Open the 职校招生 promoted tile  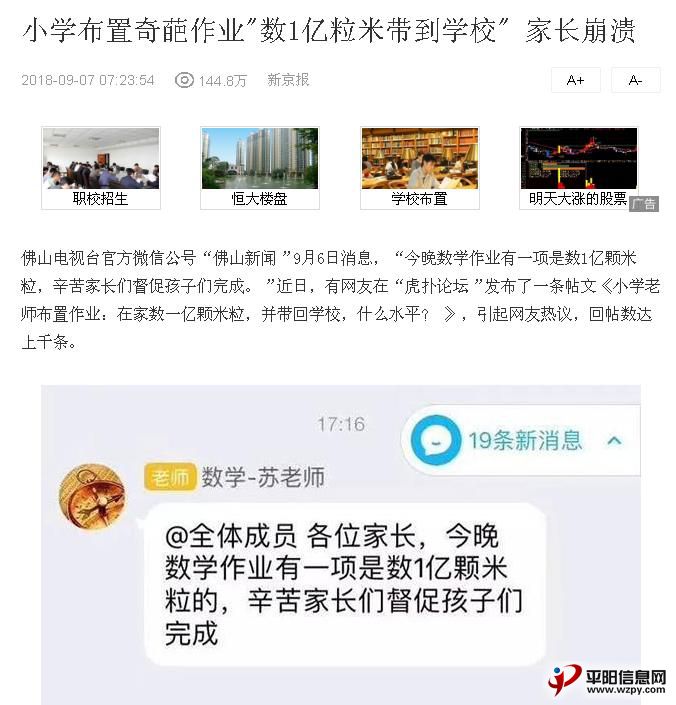pyautogui.click(x=100, y=167)
